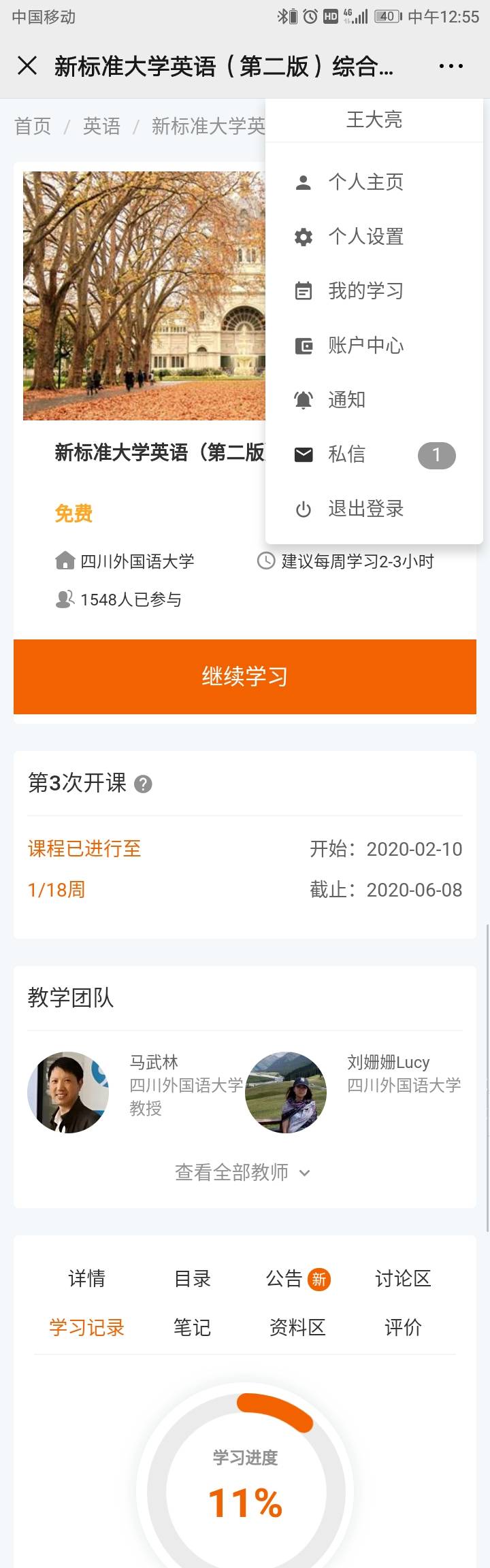Viewport: 490px width, 1568px height.
Task: Tap help icon beside 第3次开课
Action: pyautogui.click(x=143, y=784)
